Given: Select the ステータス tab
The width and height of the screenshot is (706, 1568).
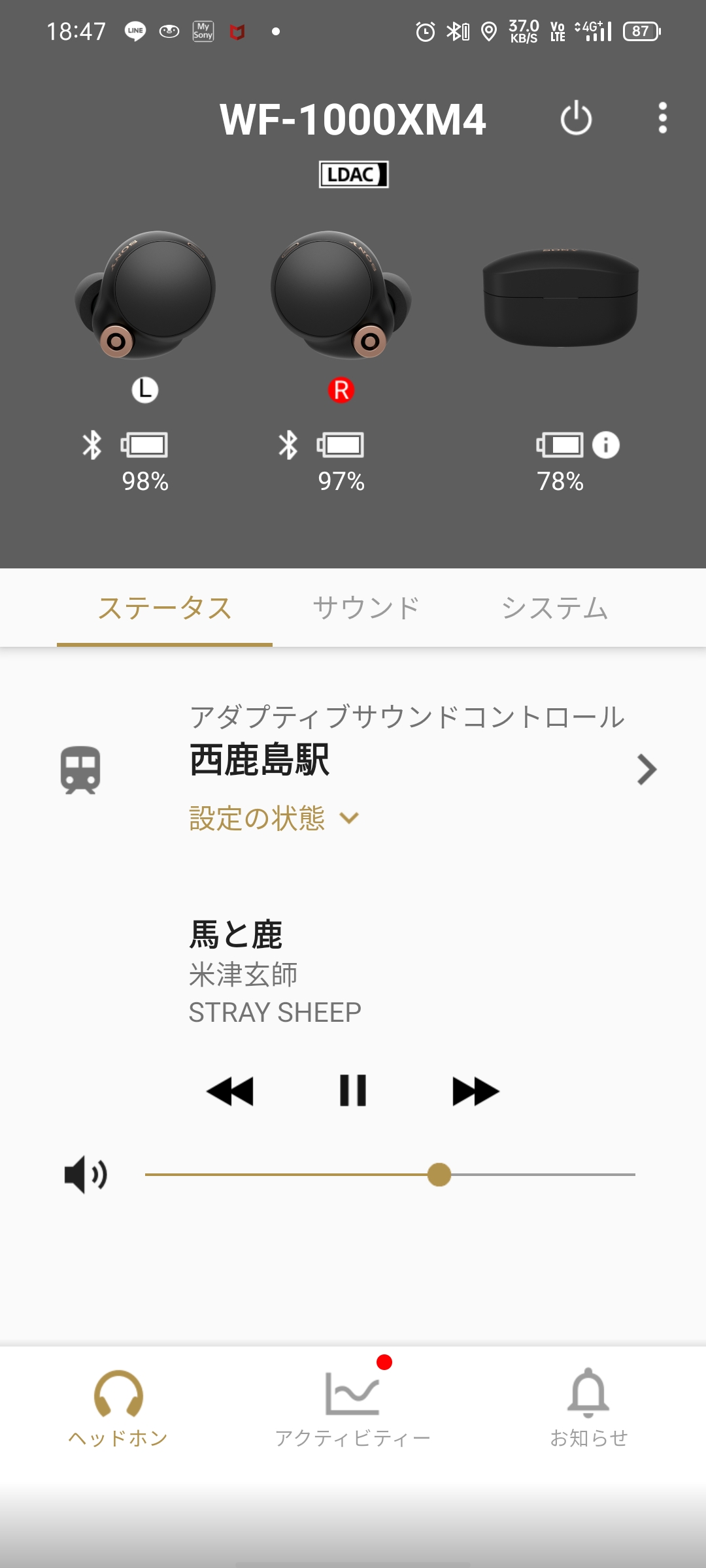Looking at the screenshot, I should pyautogui.click(x=165, y=608).
